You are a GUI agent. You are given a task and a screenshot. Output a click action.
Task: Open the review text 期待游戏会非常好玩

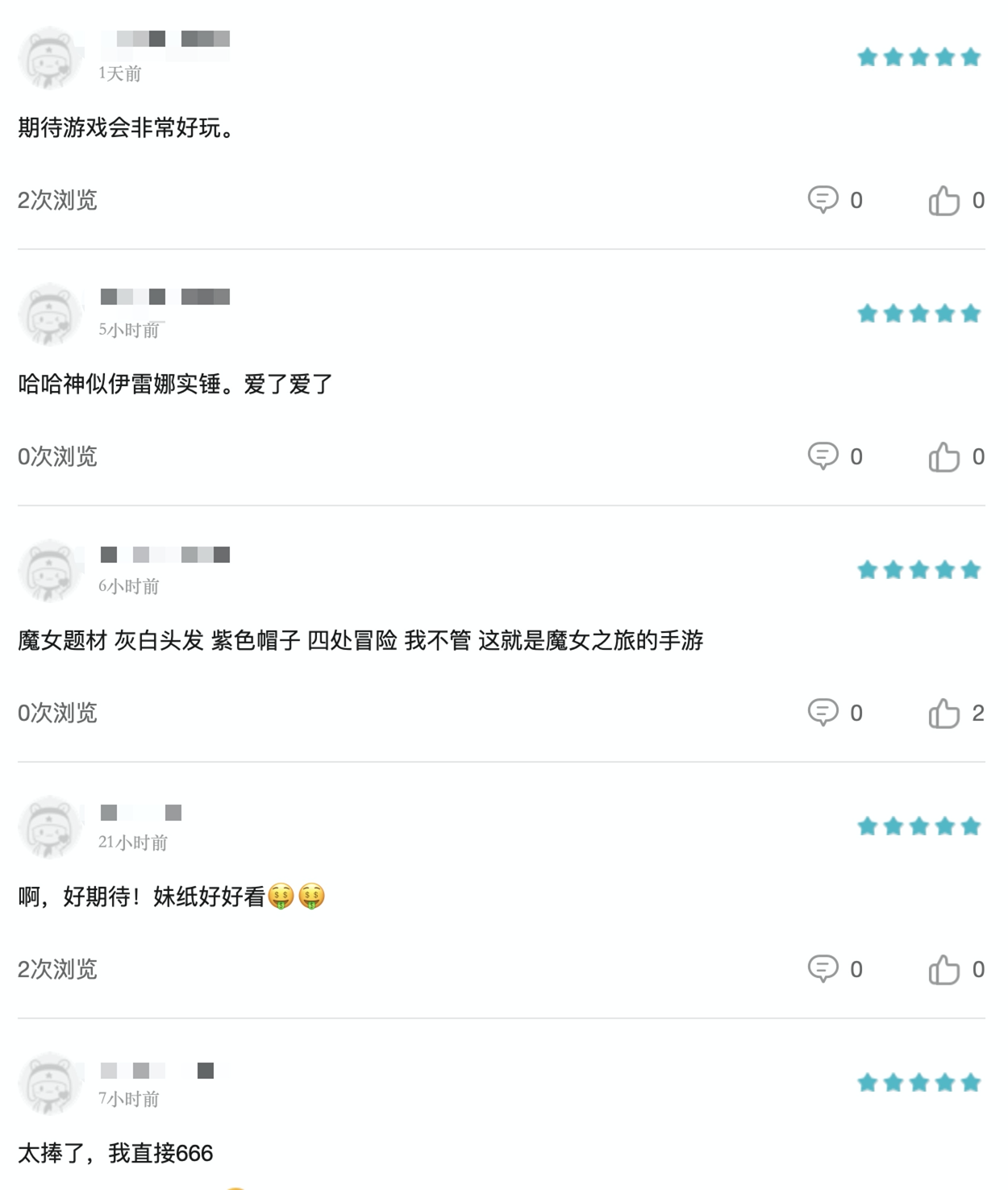(125, 126)
